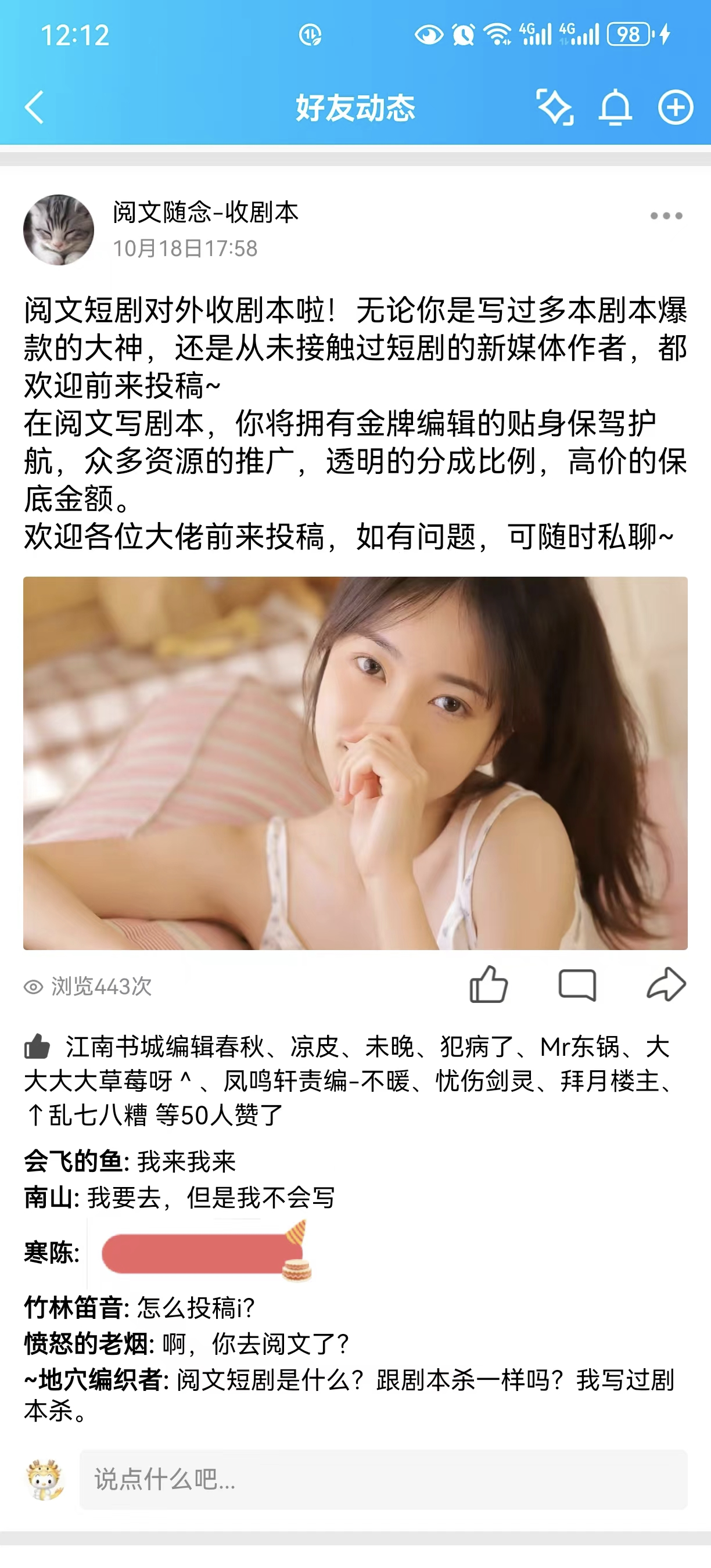Open 愤怒的老烟 commenter profile
Screen dimensions: 711x1568
[x=87, y=1343]
